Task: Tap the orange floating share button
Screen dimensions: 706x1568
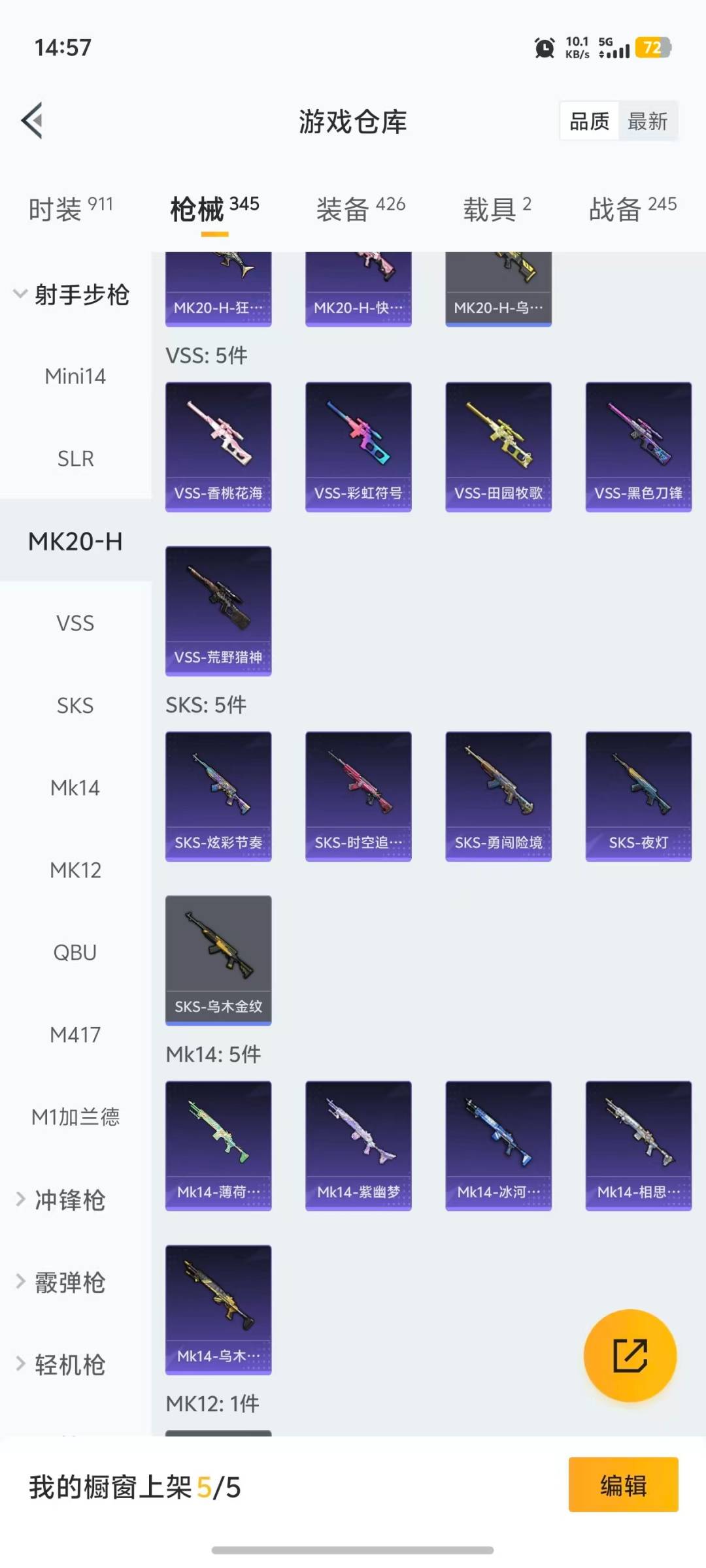Action: [x=630, y=1355]
